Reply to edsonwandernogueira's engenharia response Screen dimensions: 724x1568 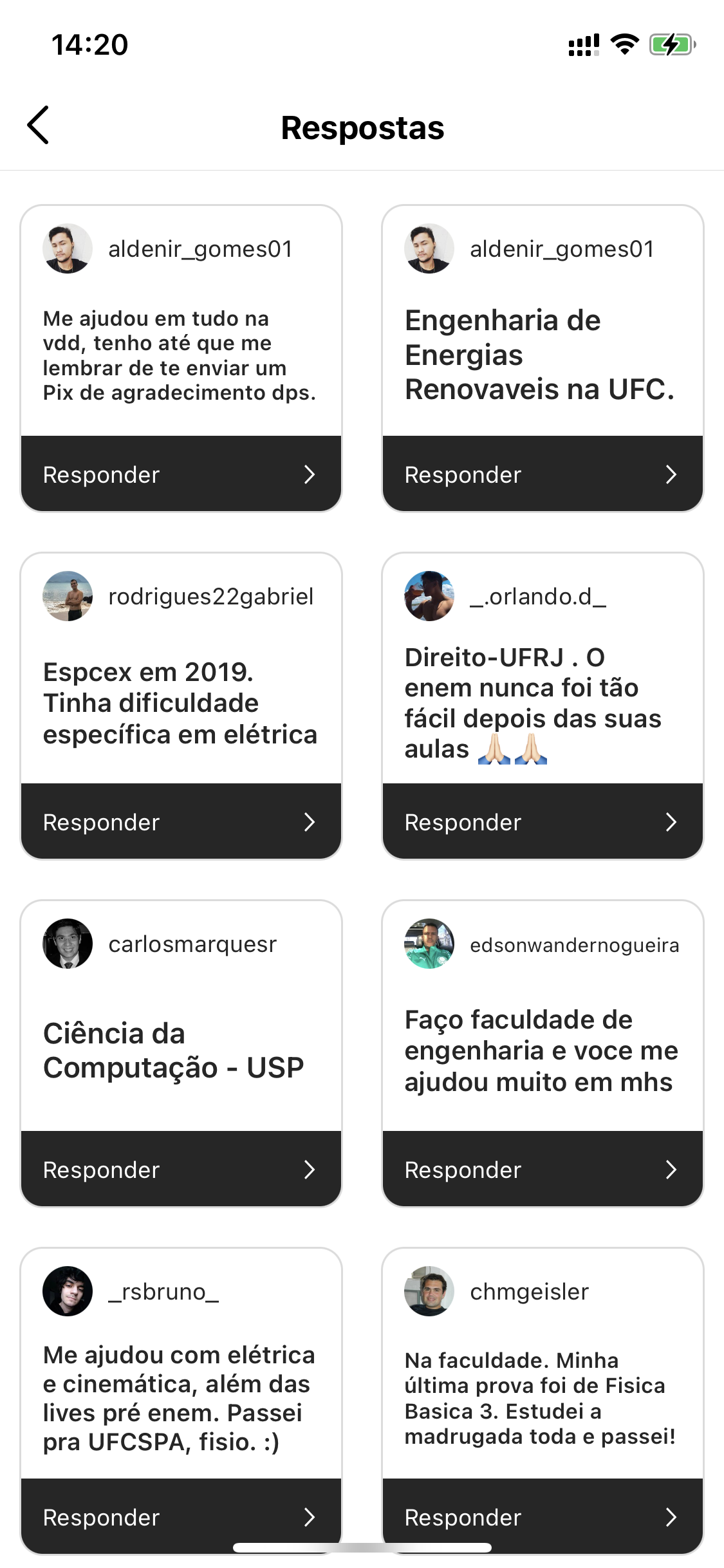(x=543, y=1170)
